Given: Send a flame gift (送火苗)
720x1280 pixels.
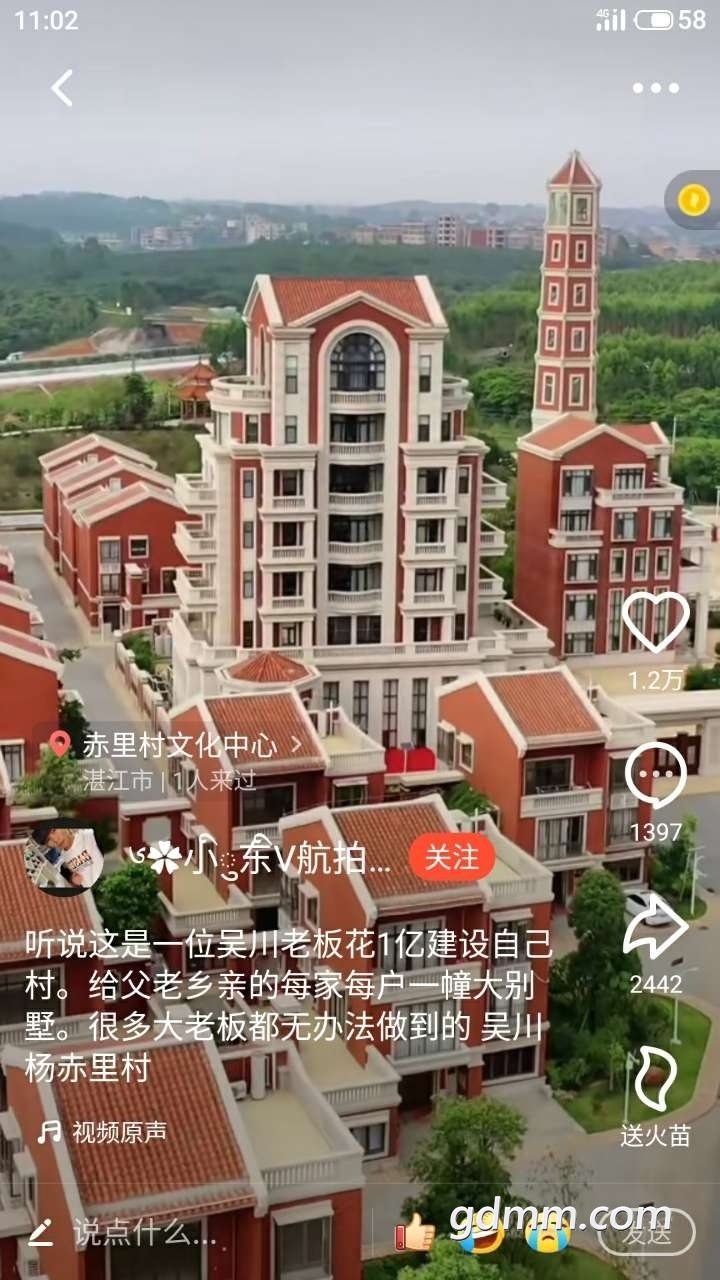Looking at the screenshot, I should 655,1080.
